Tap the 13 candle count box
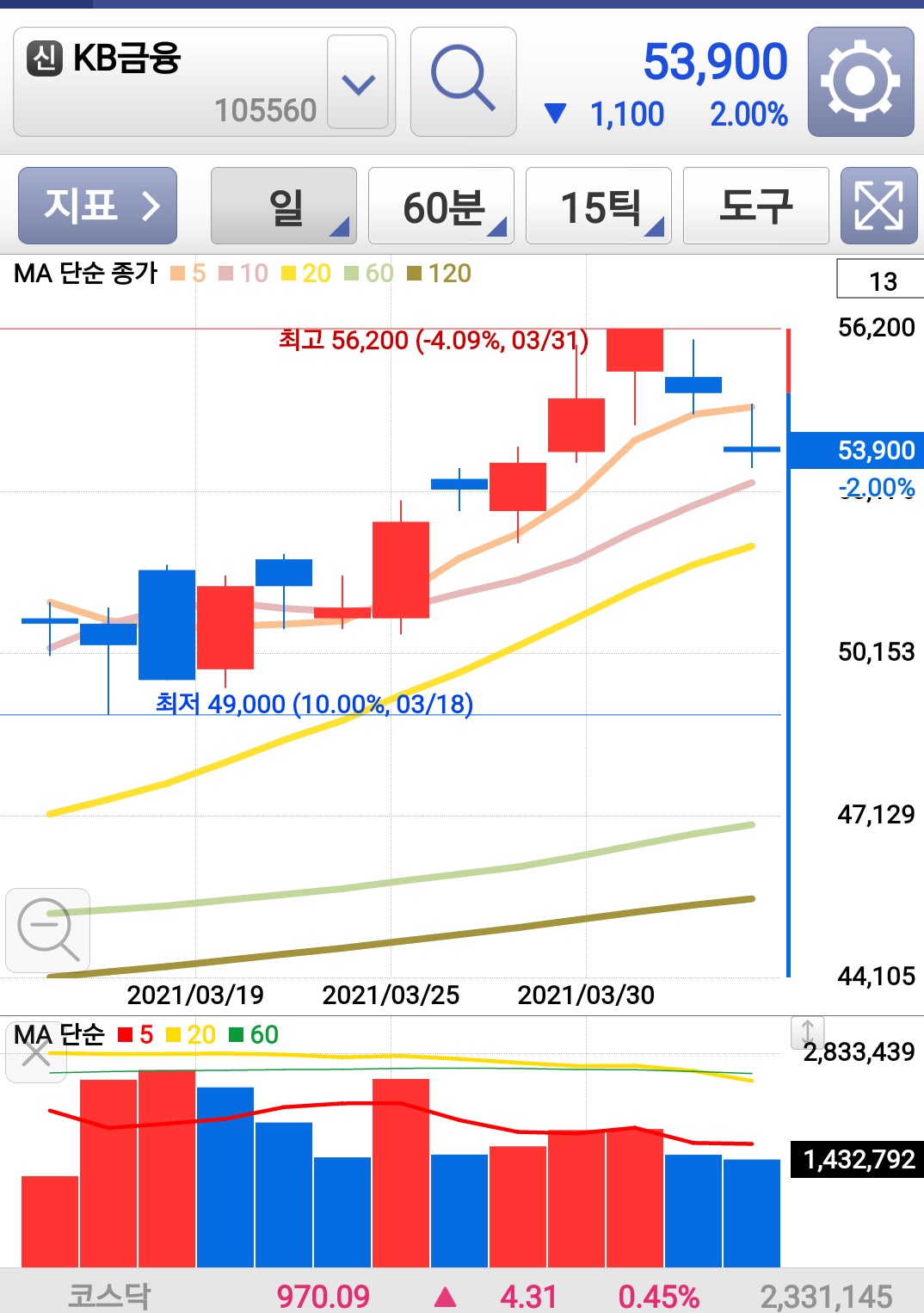 tap(881, 280)
